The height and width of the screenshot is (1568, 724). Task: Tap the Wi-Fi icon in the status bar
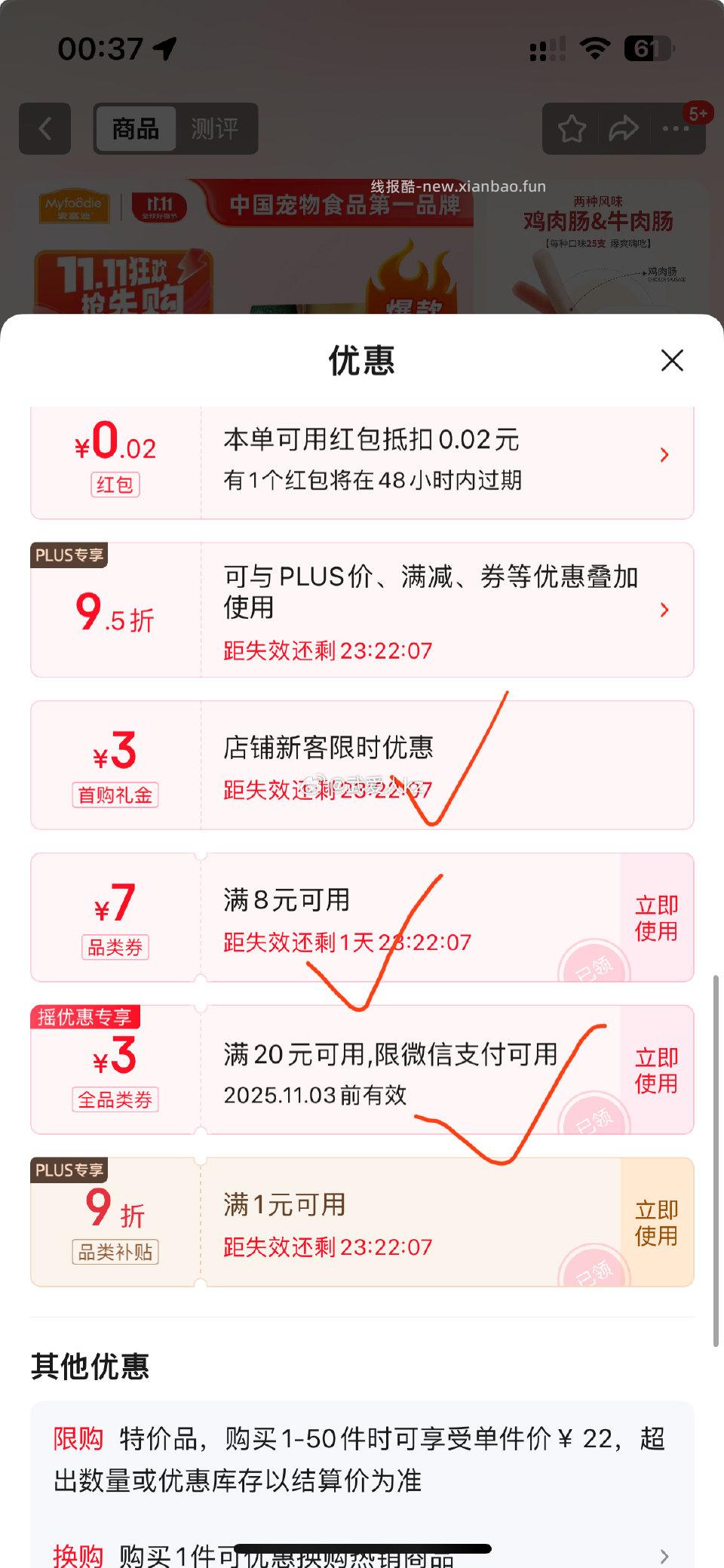click(x=595, y=48)
